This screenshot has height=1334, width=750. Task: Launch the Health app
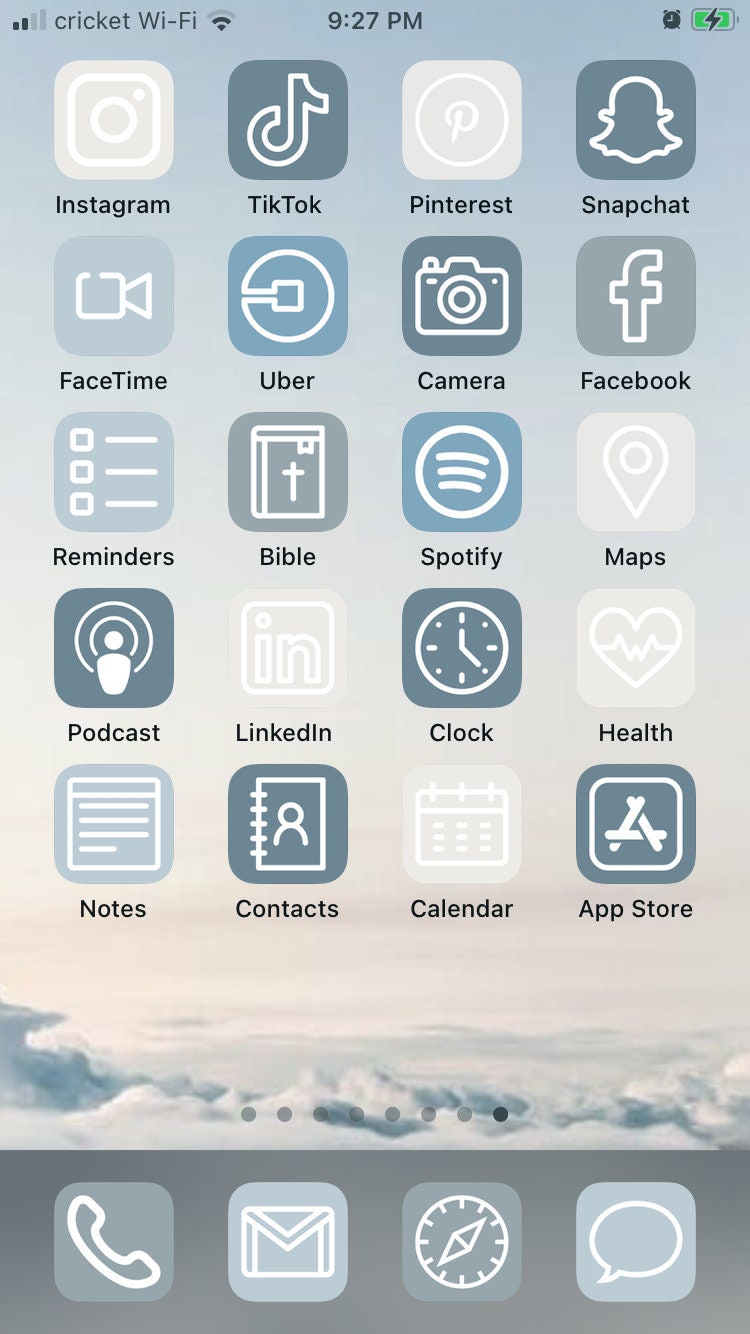[636, 648]
